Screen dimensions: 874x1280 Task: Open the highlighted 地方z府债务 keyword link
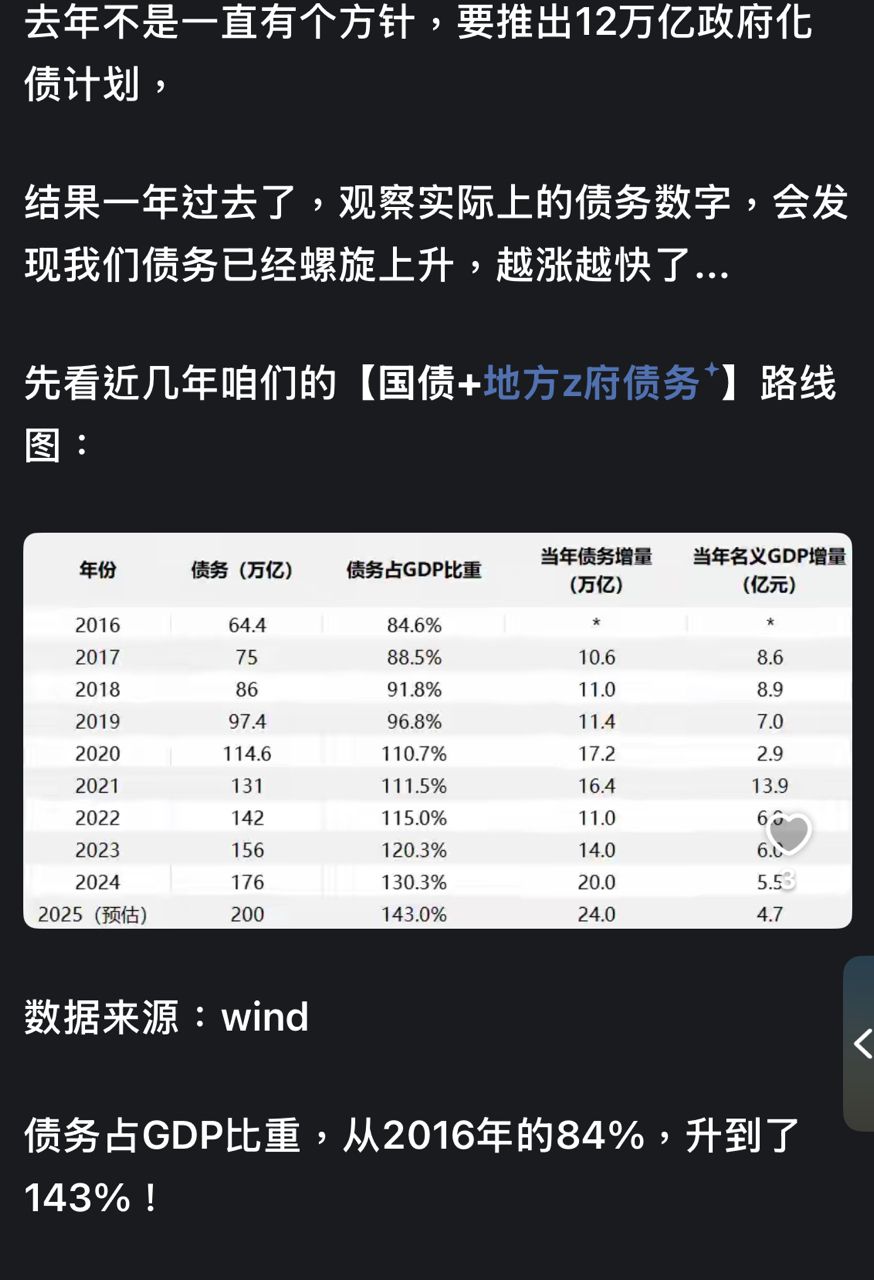pyautogui.click(x=592, y=383)
